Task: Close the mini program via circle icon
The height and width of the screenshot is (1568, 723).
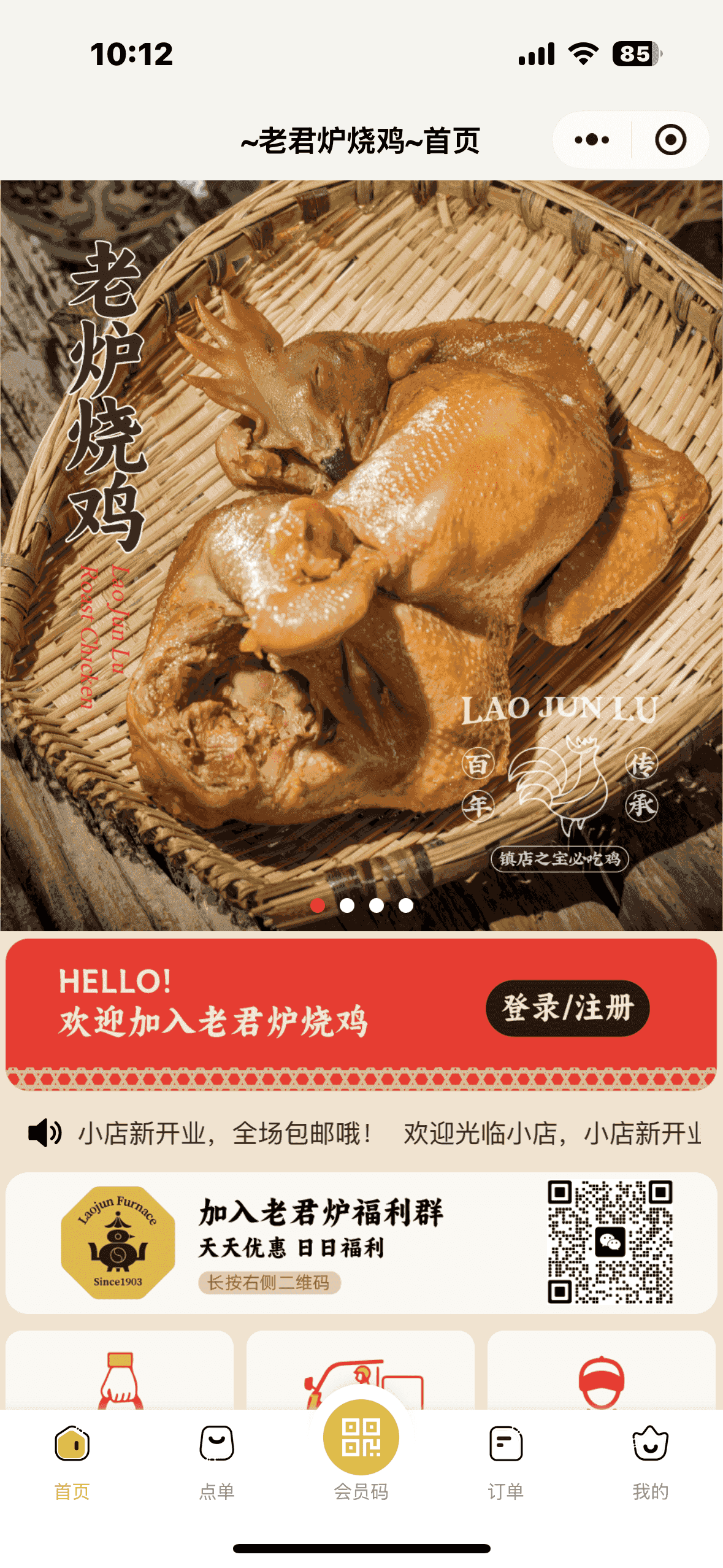Action: pos(670,140)
